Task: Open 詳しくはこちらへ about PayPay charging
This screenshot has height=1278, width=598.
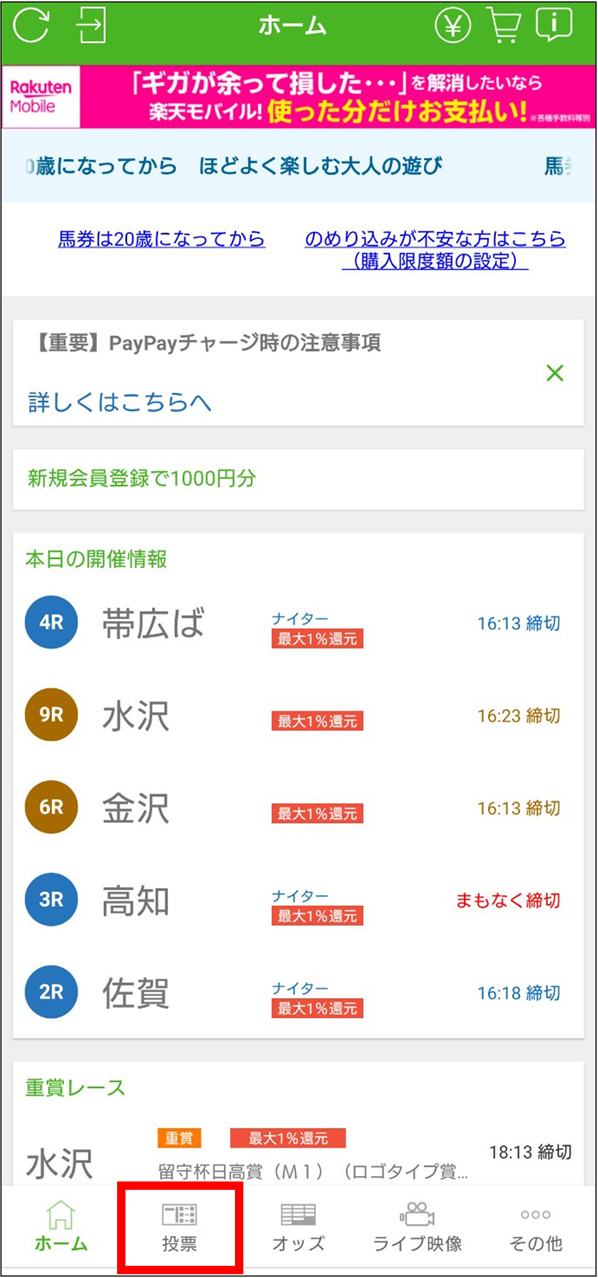Action: [x=120, y=402]
